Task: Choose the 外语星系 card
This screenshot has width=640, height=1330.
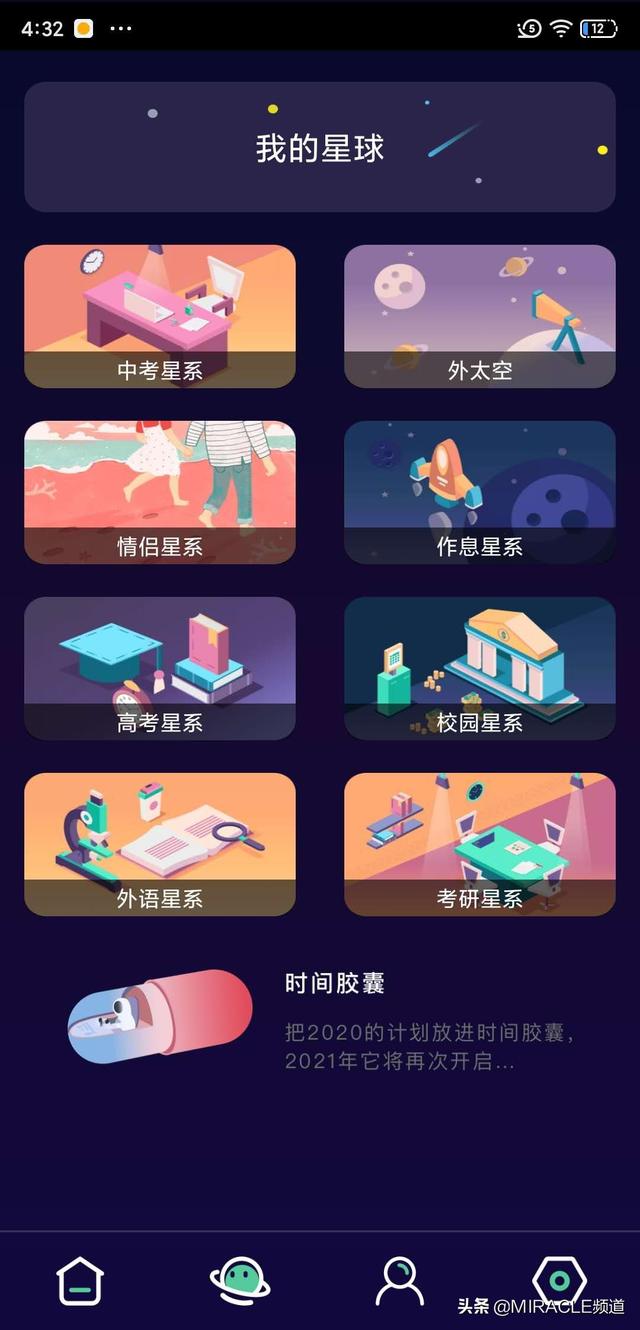Action: coord(160,844)
